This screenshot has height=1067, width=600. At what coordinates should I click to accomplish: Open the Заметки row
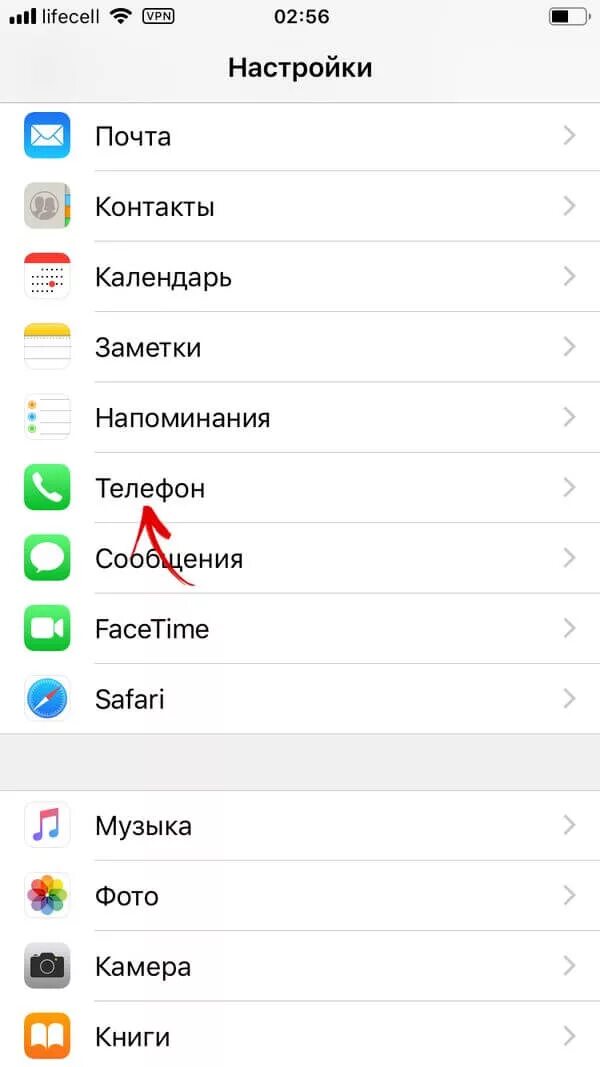[x=300, y=347]
